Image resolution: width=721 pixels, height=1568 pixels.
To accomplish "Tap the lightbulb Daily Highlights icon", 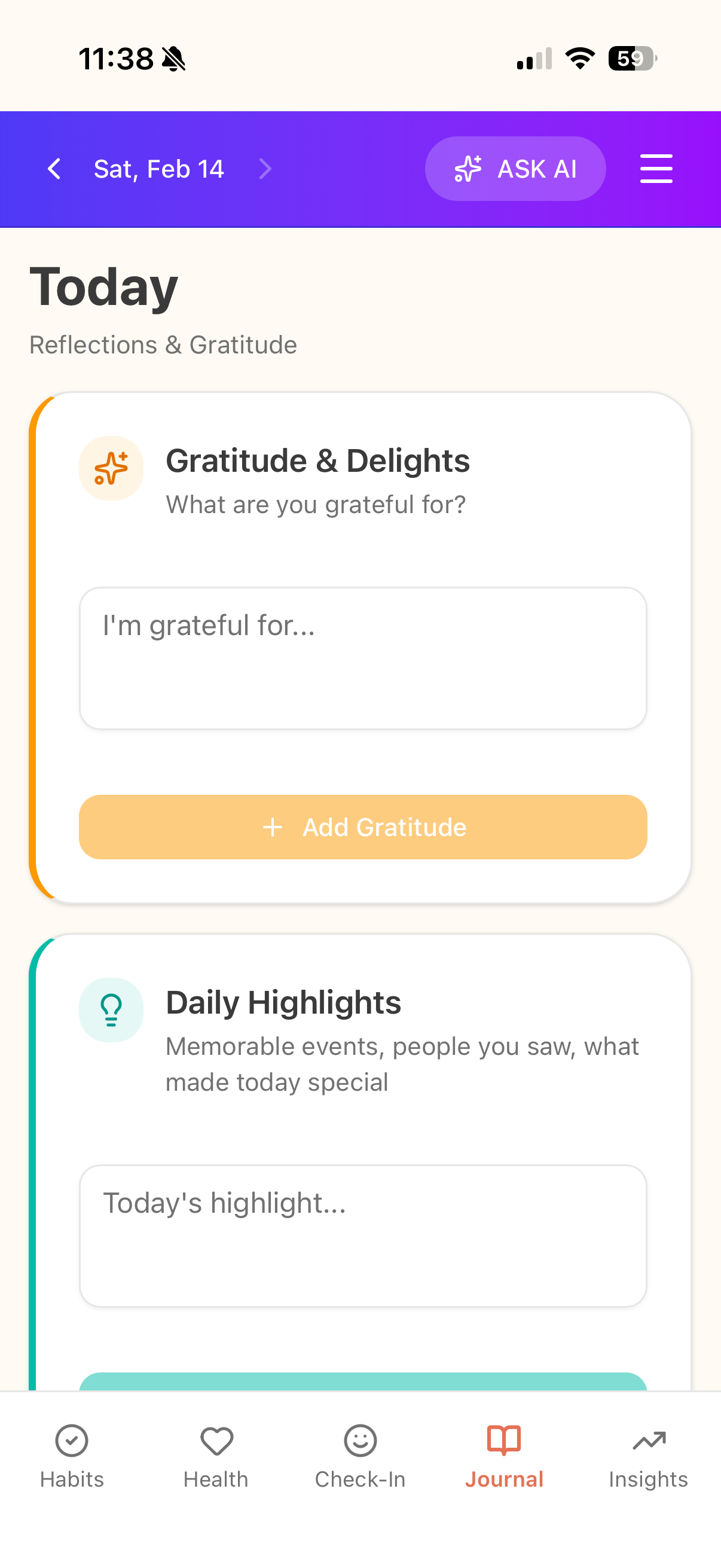I will (111, 1009).
